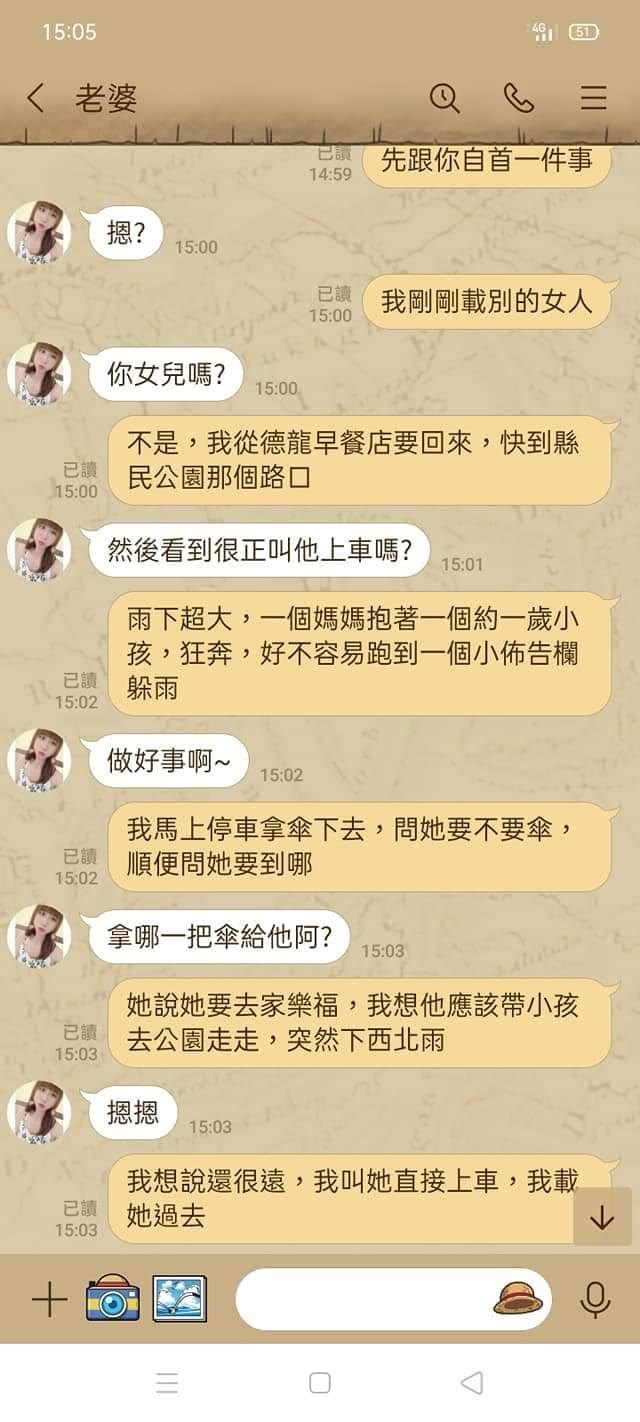Viewport: 640px width, 1422px height.
Task: Go back from the 老婆 chat
Action: pyautogui.click(x=36, y=98)
